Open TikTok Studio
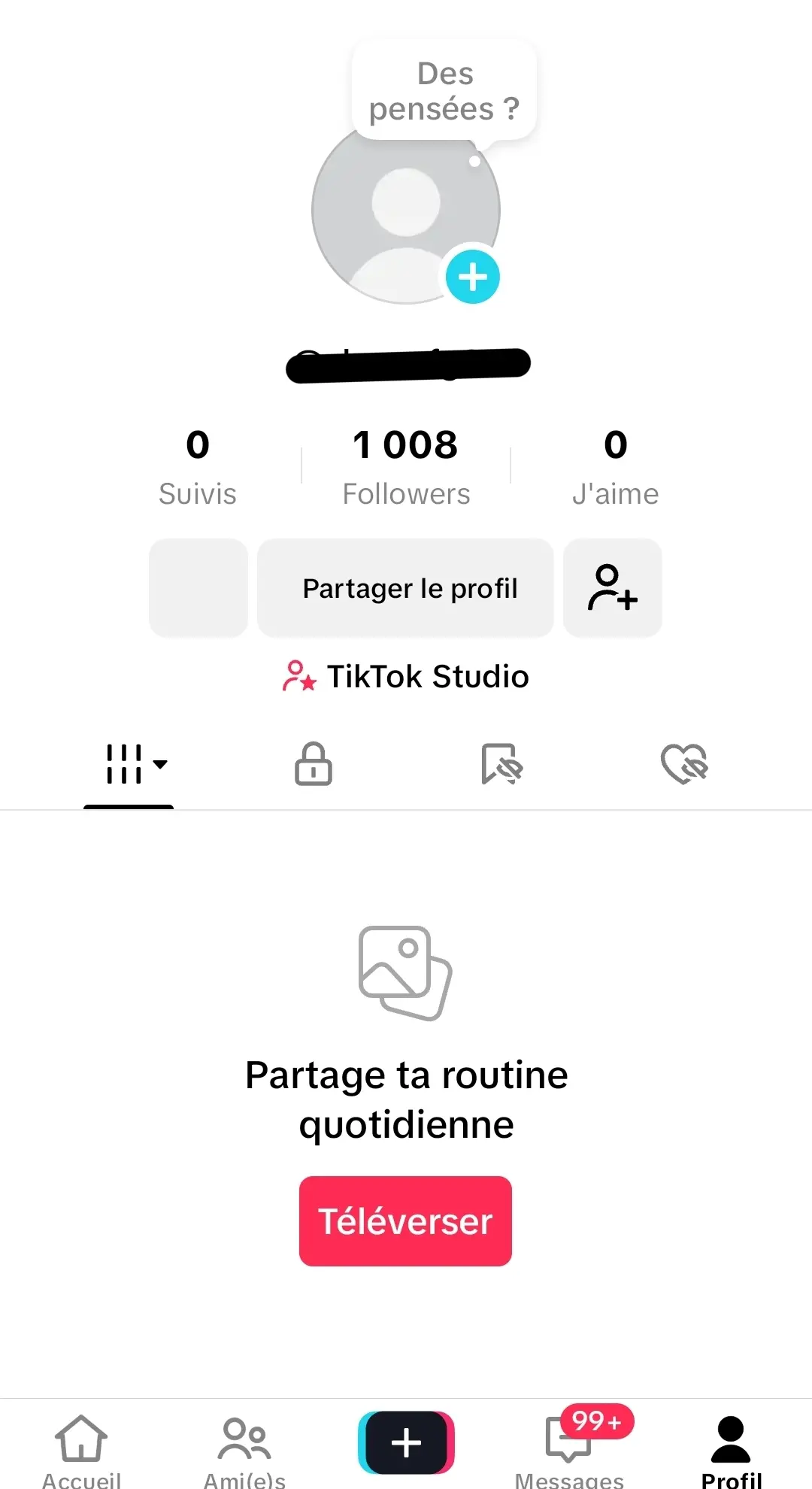 406,677
